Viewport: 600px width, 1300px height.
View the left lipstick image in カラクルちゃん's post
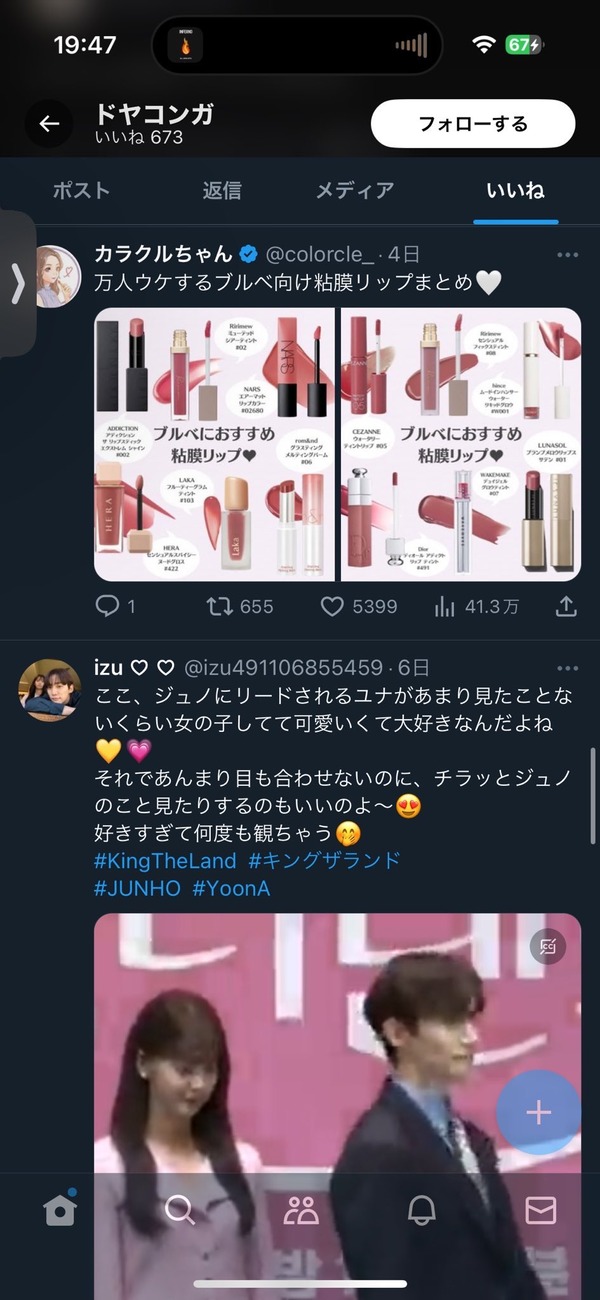tap(214, 445)
